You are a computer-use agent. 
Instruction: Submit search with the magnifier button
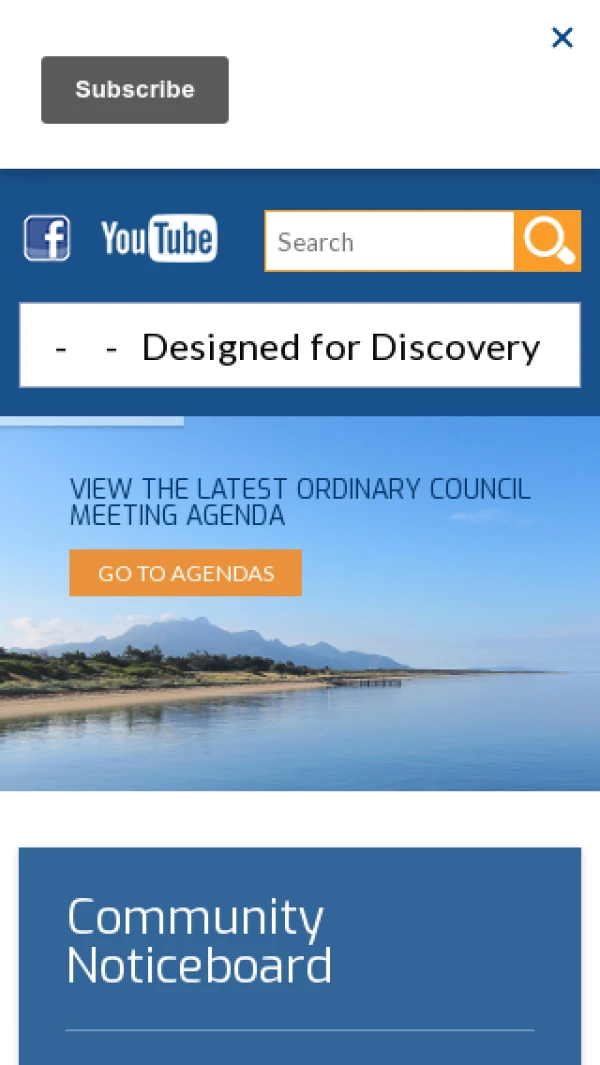coord(548,241)
